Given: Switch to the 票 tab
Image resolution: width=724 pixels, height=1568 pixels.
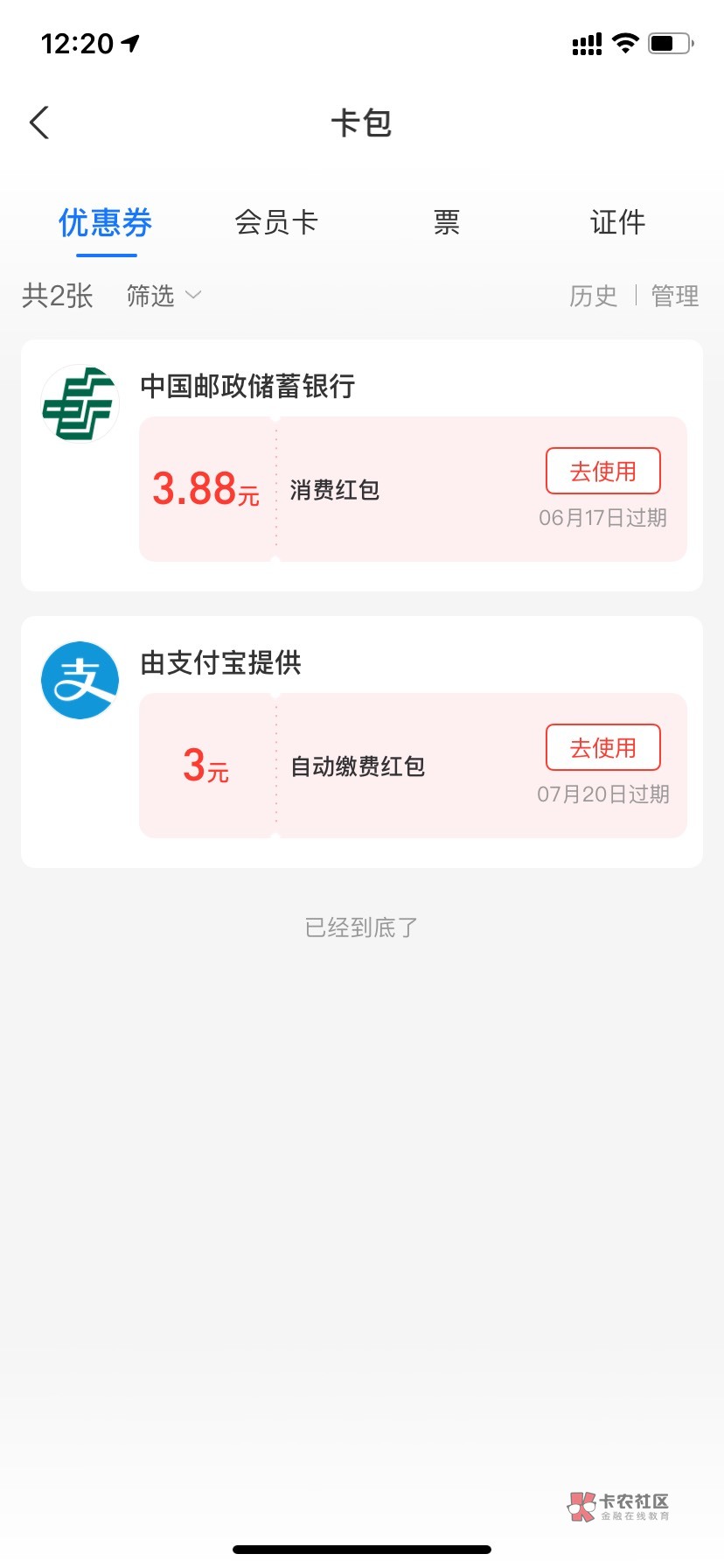Looking at the screenshot, I should coord(447,223).
